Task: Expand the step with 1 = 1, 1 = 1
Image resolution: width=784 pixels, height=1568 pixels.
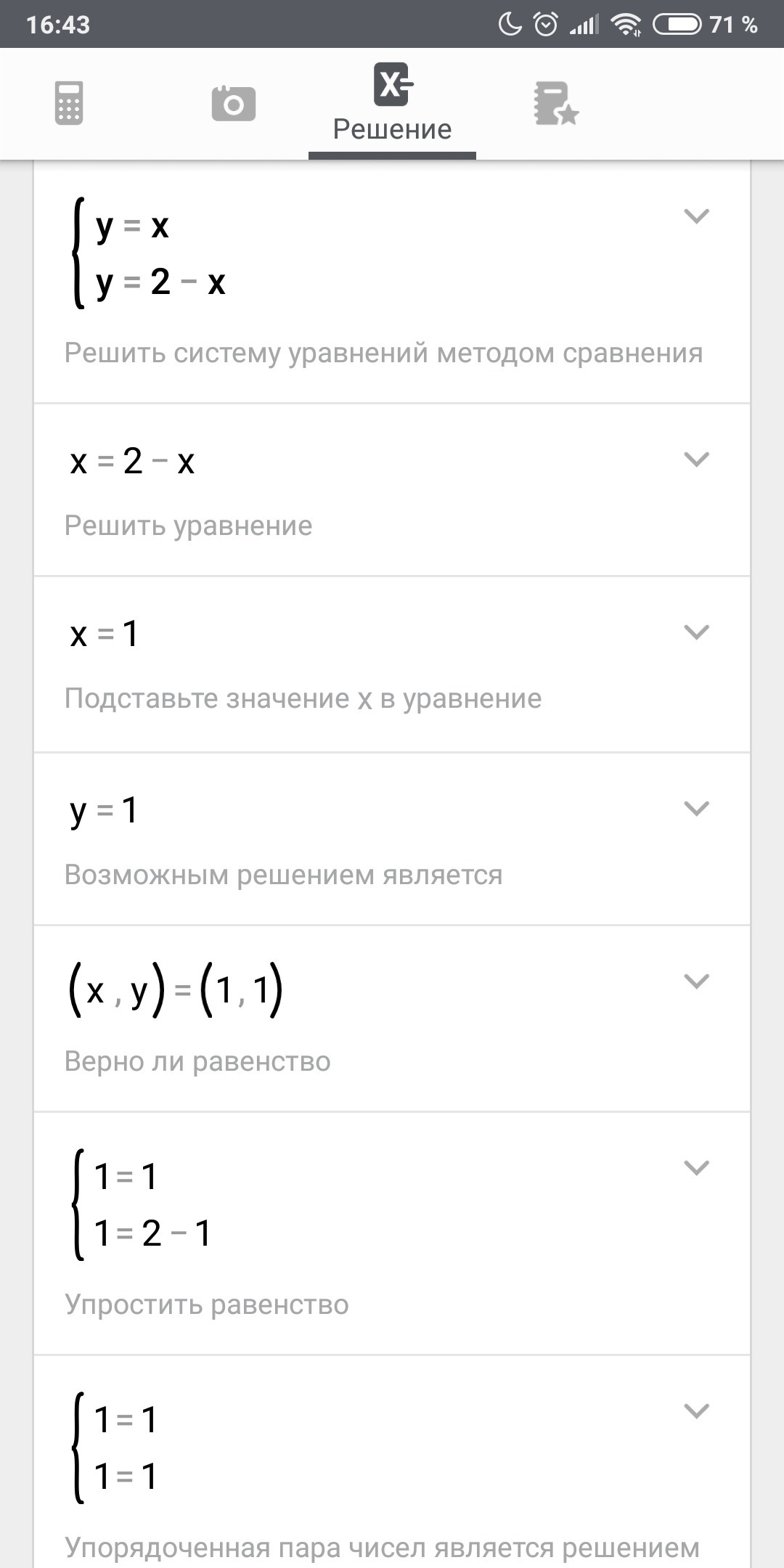Action: 696,1411
